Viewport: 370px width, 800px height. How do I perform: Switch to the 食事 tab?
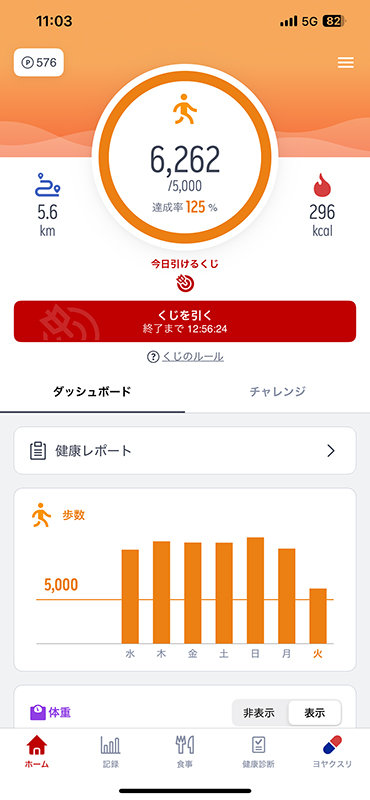click(185, 752)
